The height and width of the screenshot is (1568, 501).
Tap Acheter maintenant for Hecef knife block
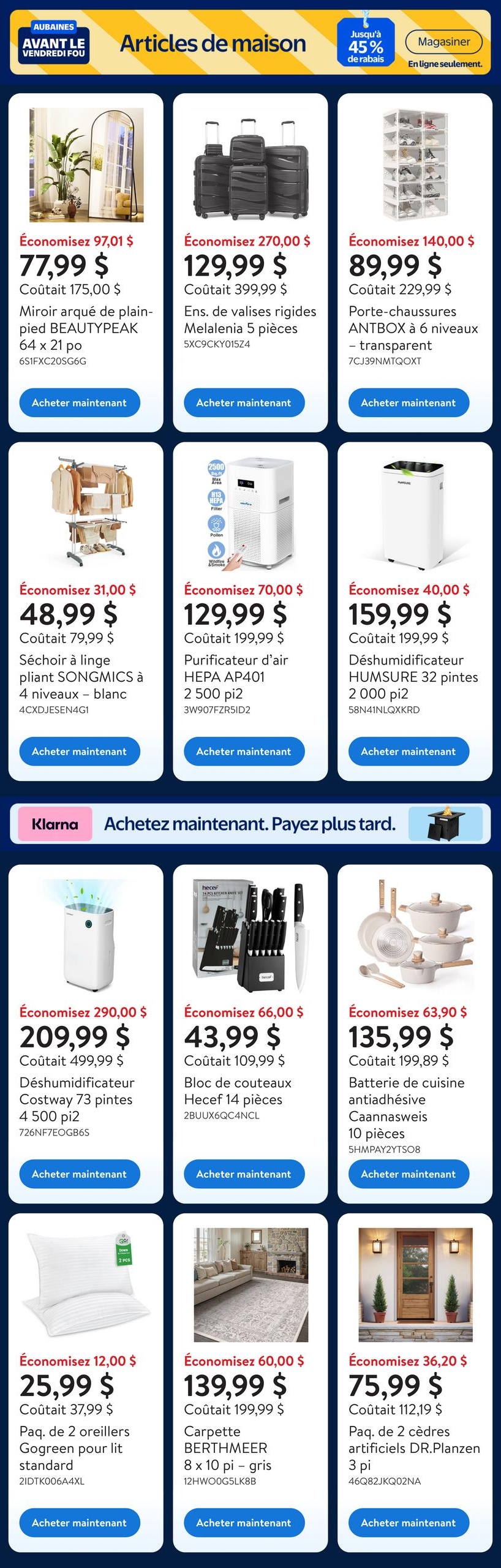(x=244, y=1174)
